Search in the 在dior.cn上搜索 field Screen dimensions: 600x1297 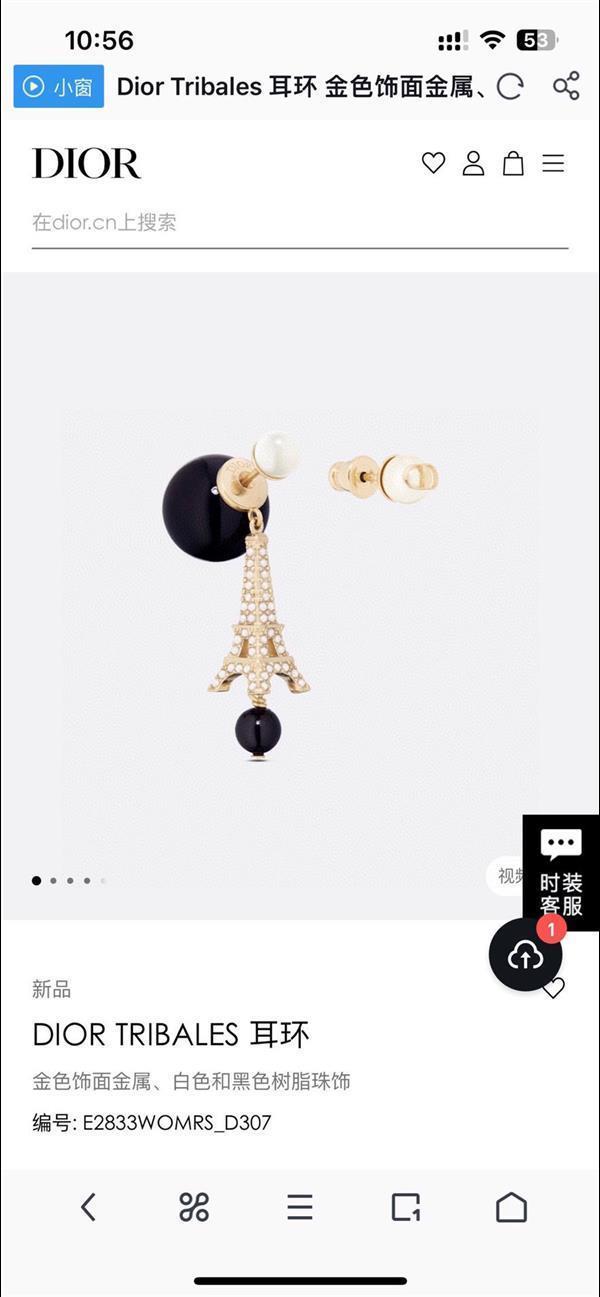coord(300,223)
